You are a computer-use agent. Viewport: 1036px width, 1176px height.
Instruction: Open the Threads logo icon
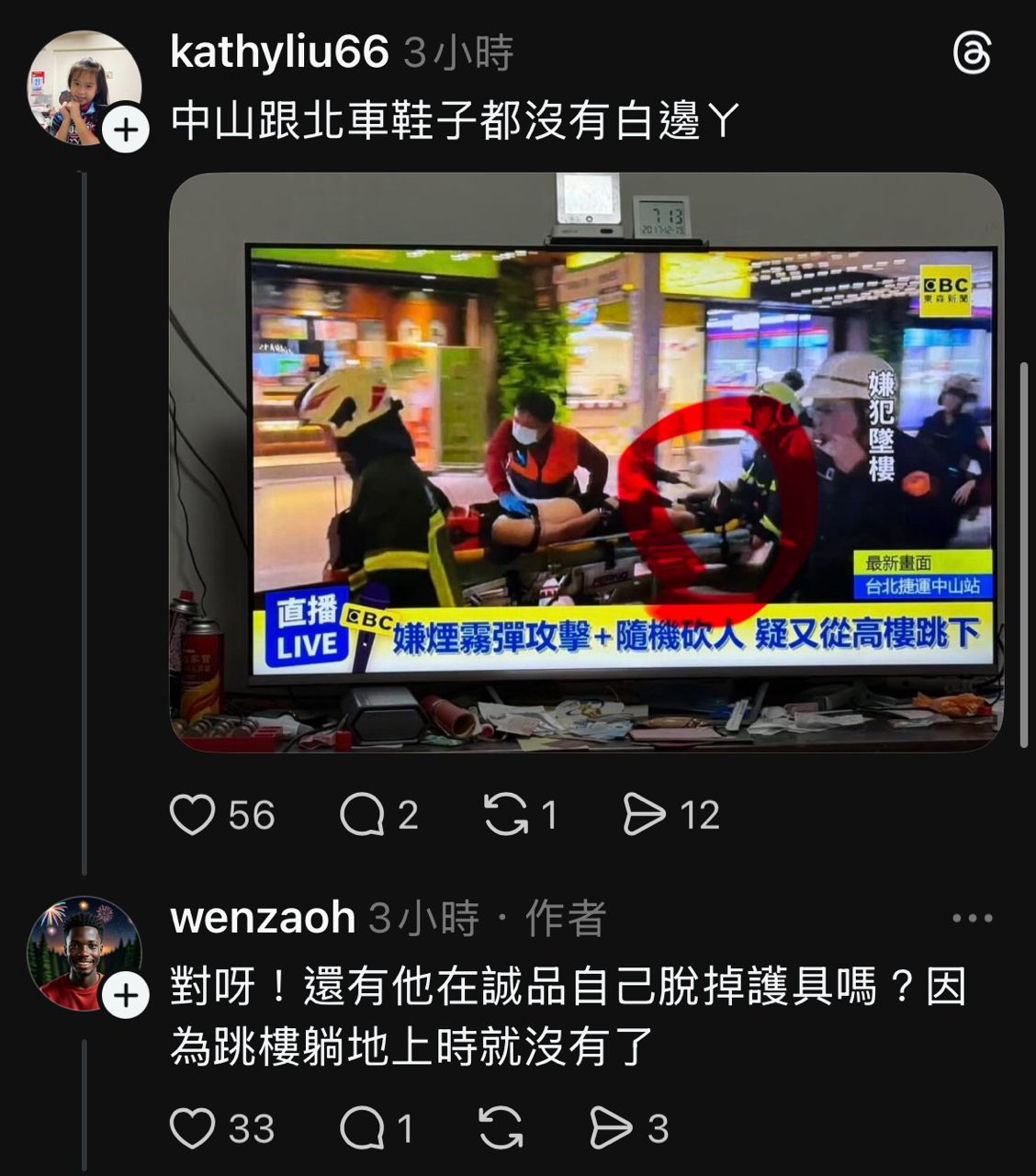pos(972,54)
